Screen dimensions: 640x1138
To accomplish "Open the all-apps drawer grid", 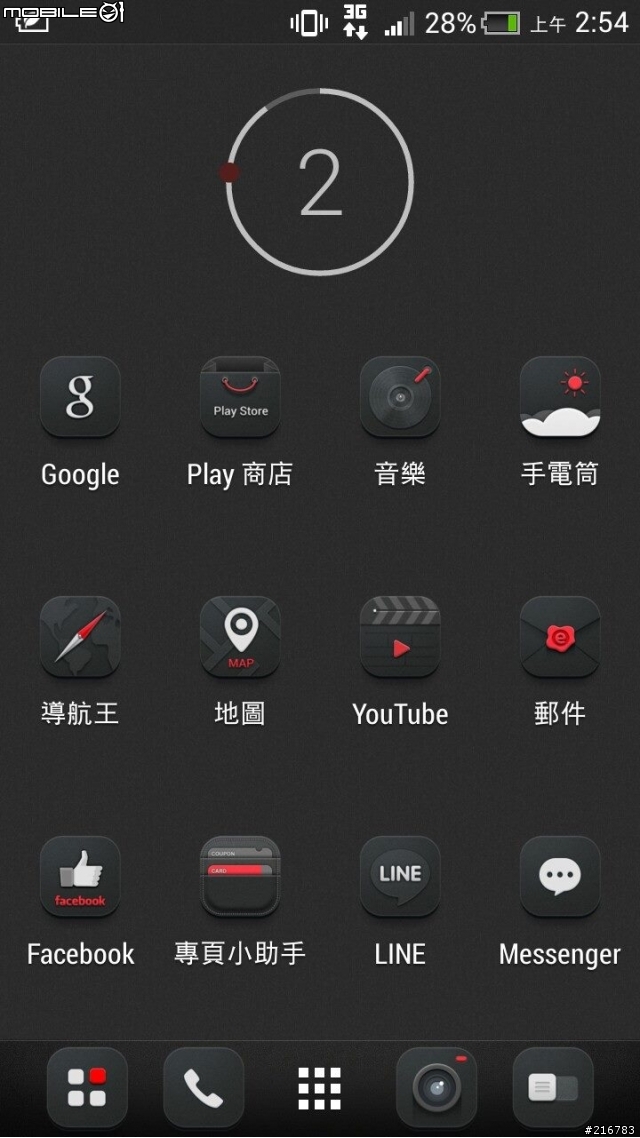I will (x=320, y=1088).
